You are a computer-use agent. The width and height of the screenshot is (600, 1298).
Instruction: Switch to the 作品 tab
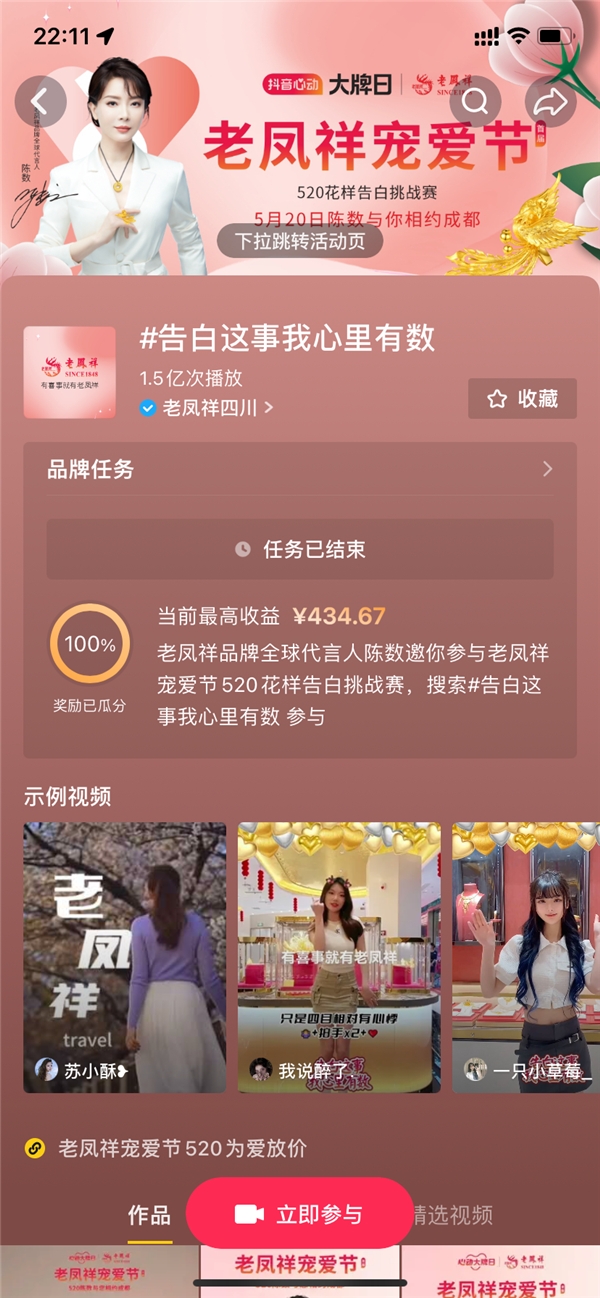149,1215
